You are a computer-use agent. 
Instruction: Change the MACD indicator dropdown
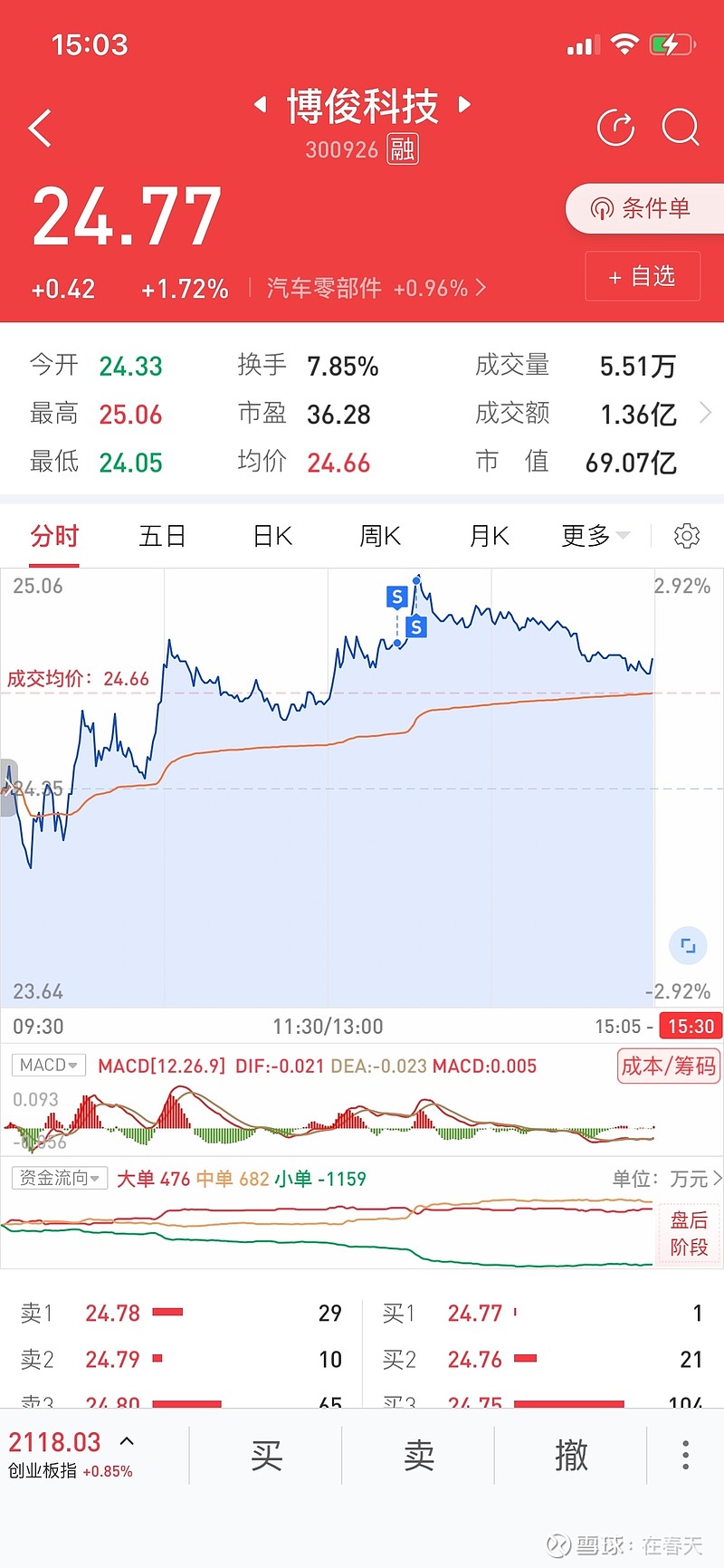(x=49, y=1066)
